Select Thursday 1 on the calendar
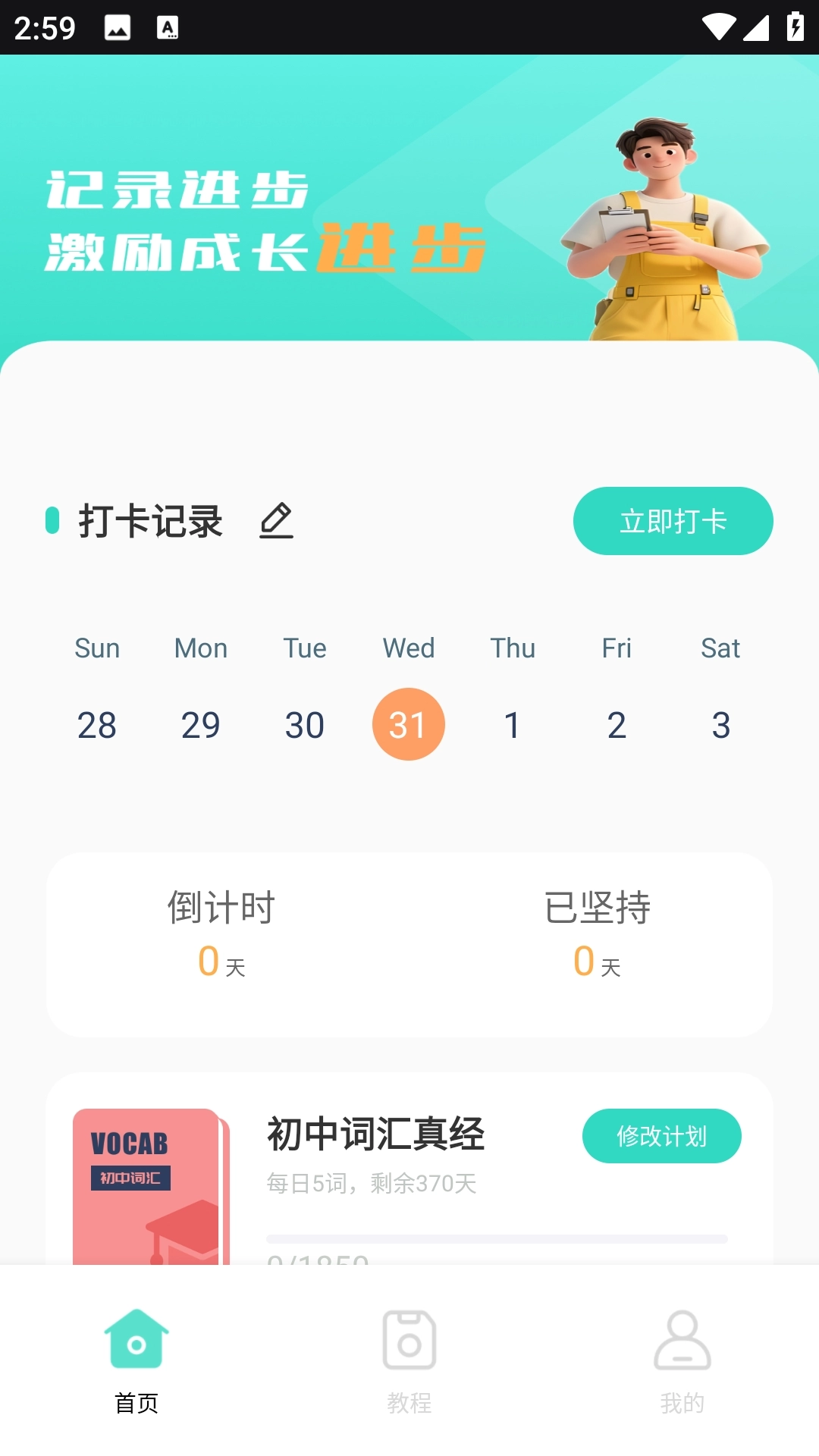 coord(513,723)
